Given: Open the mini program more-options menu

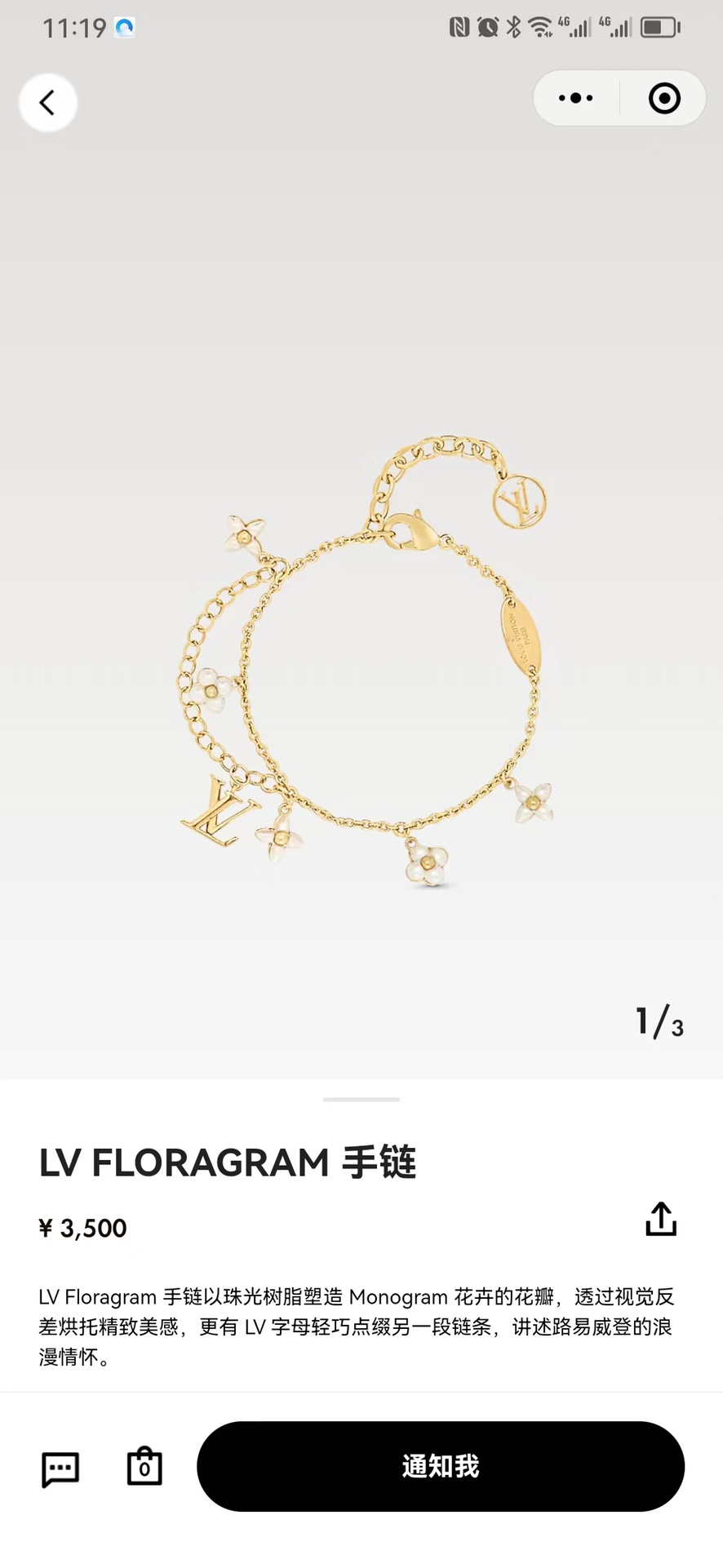Looking at the screenshot, I should click(x=576, y=99).
